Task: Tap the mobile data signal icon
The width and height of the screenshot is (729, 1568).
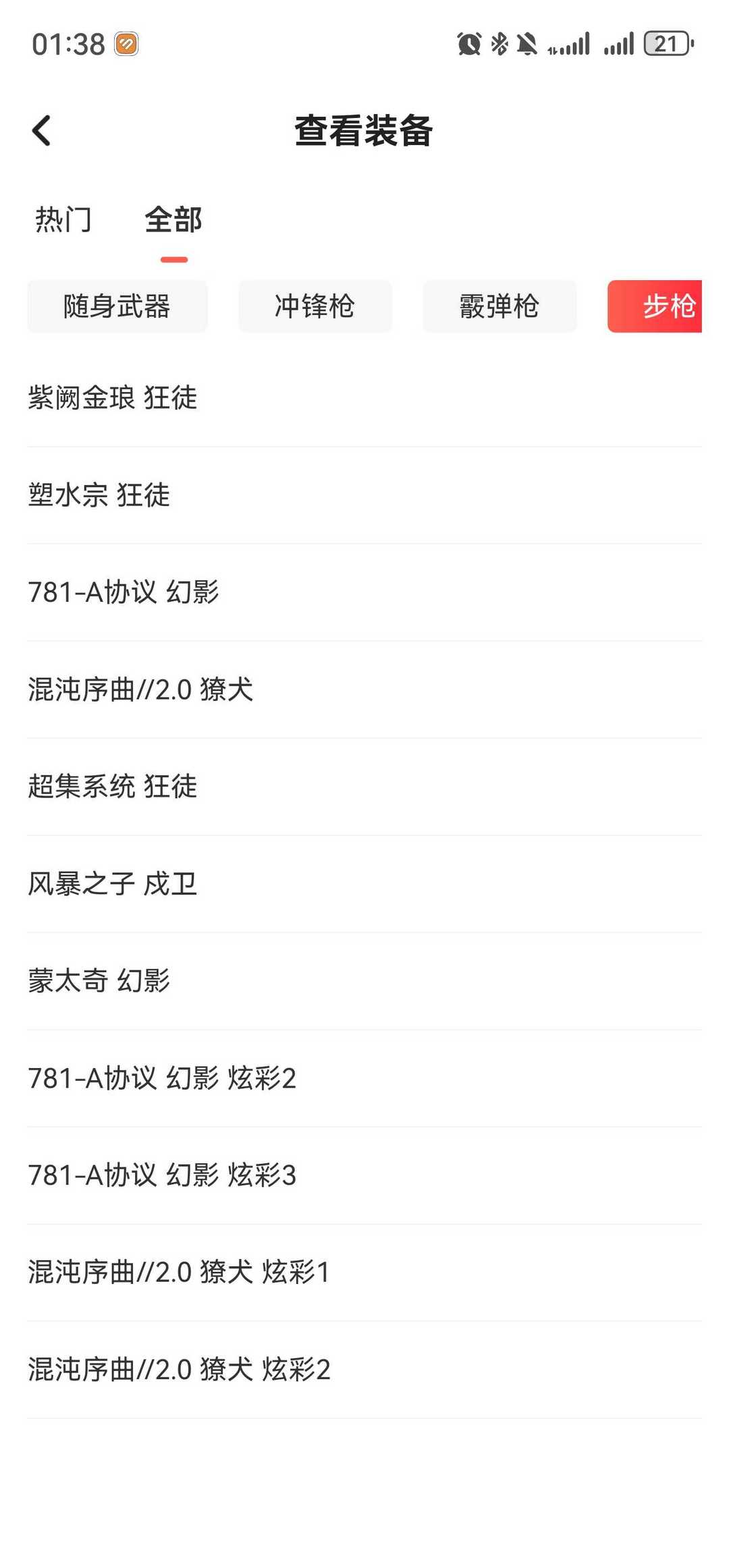Action: coord(570,43)
